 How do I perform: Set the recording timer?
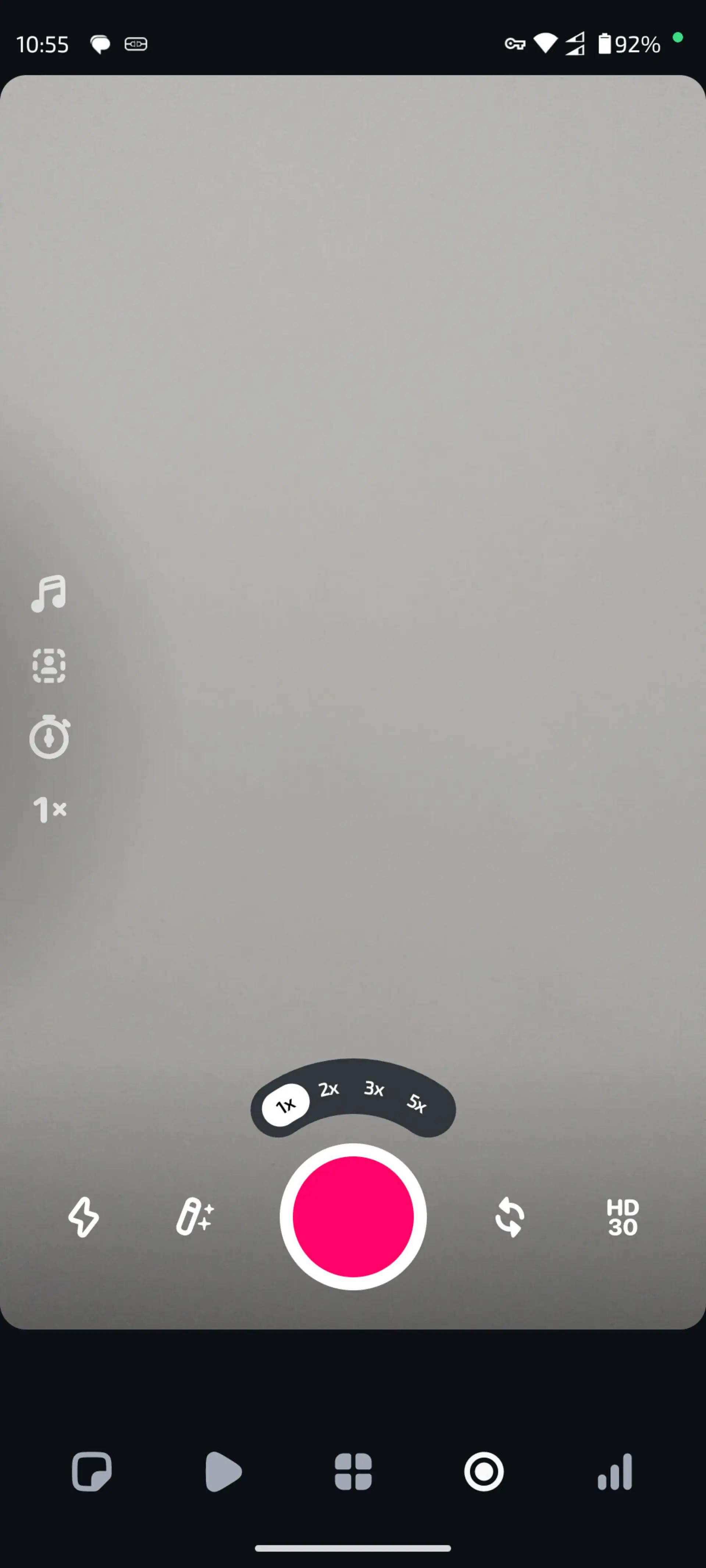[49, 737]
